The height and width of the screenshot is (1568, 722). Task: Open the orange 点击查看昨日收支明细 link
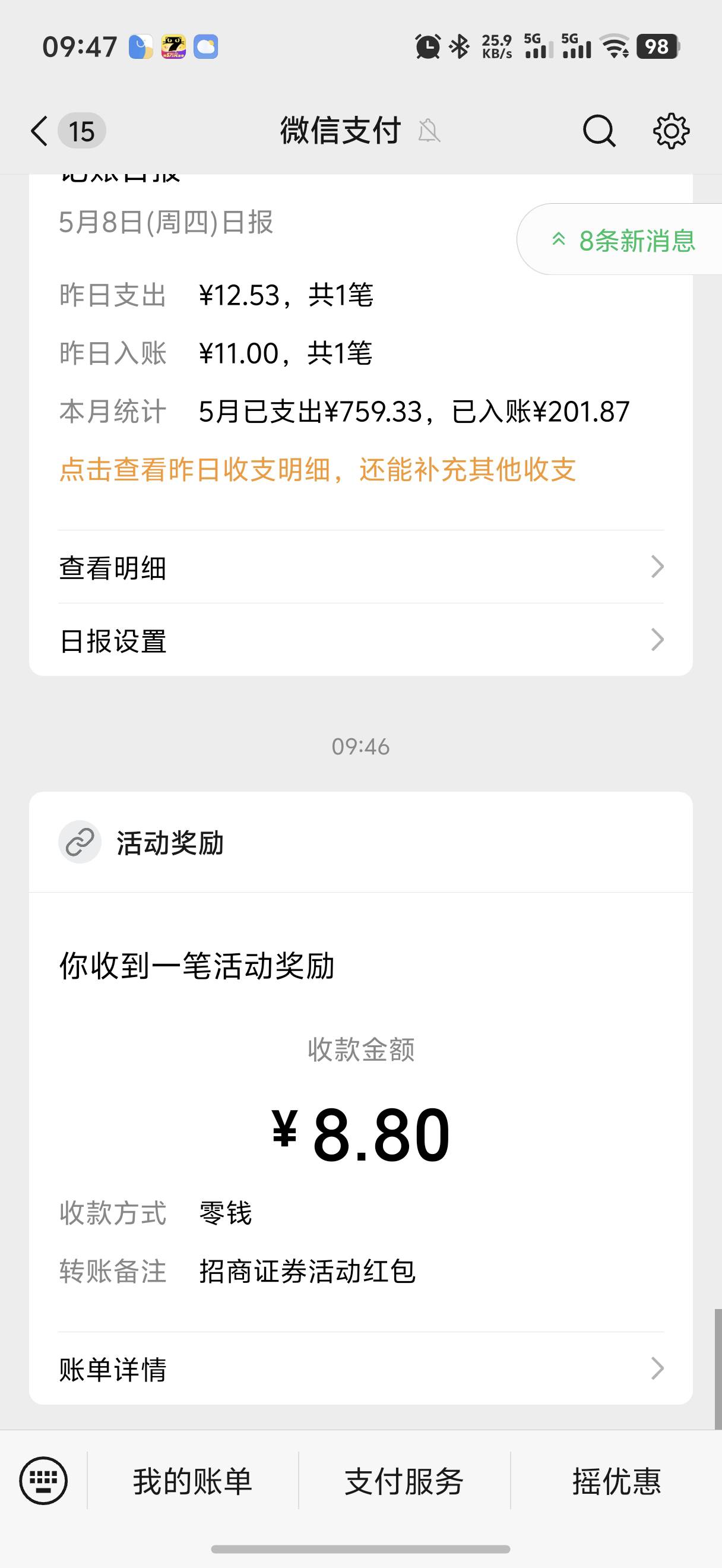pos(318,470)
